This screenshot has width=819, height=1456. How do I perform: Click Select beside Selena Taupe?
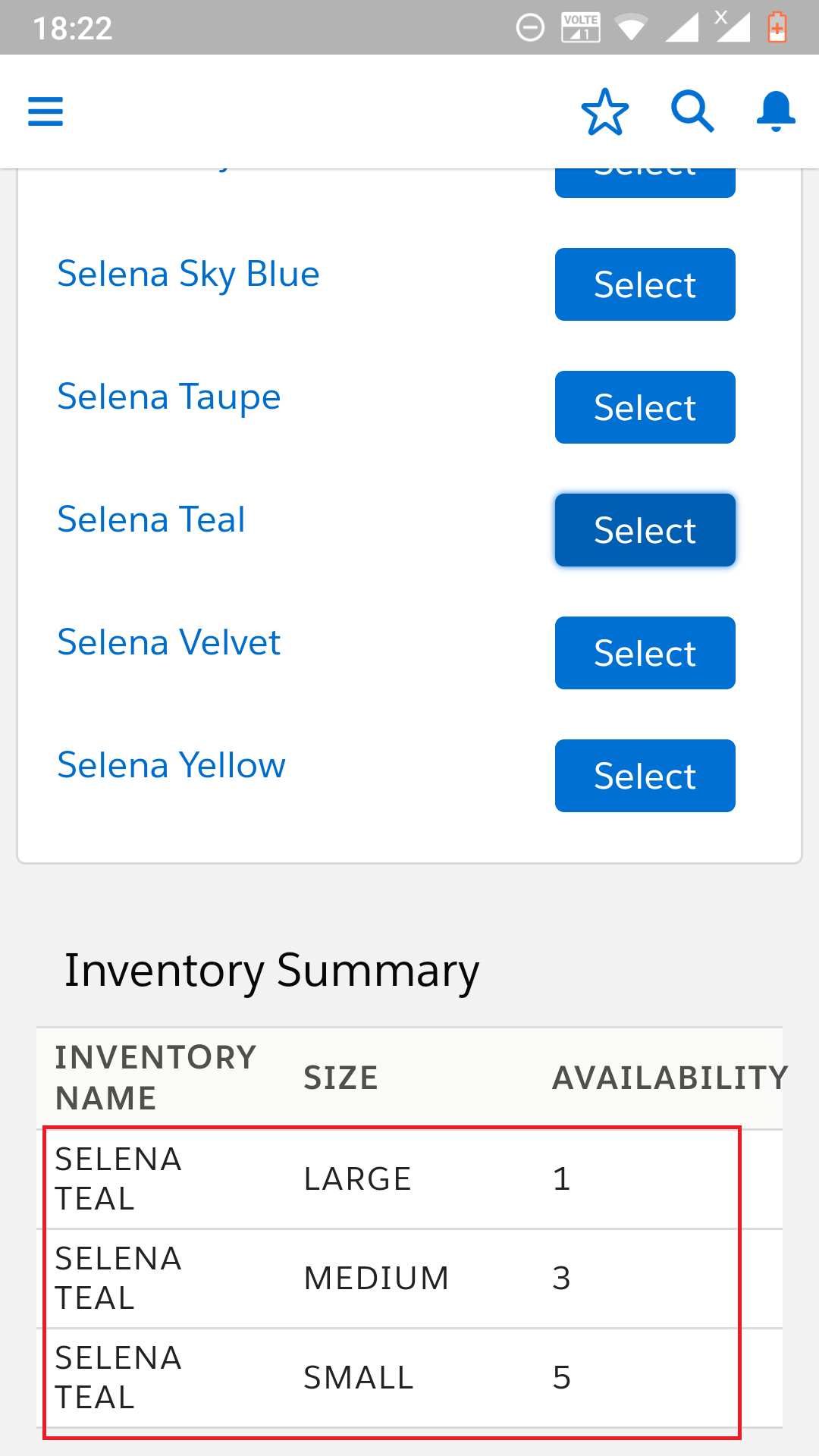click(x=645, y=407)
